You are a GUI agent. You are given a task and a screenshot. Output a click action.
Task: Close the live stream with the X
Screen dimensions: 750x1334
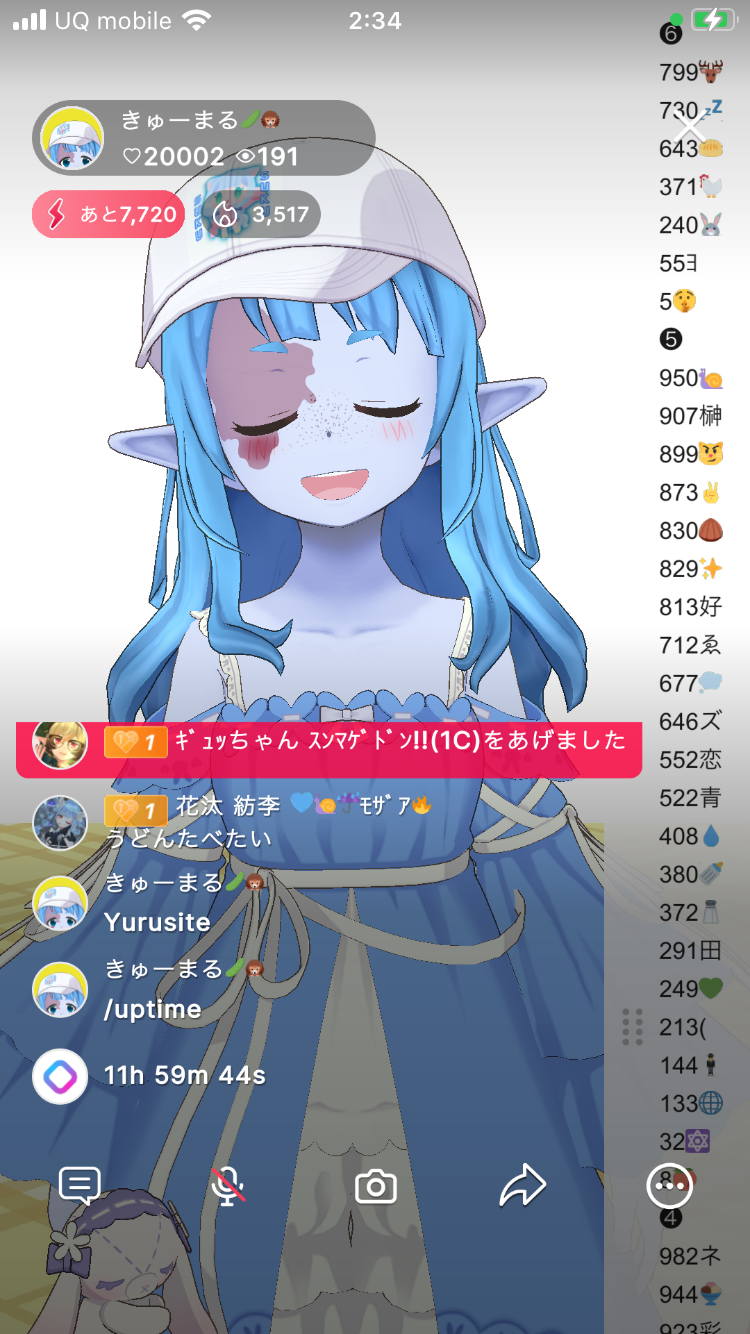pyautogui.click(x=690, y=128)
